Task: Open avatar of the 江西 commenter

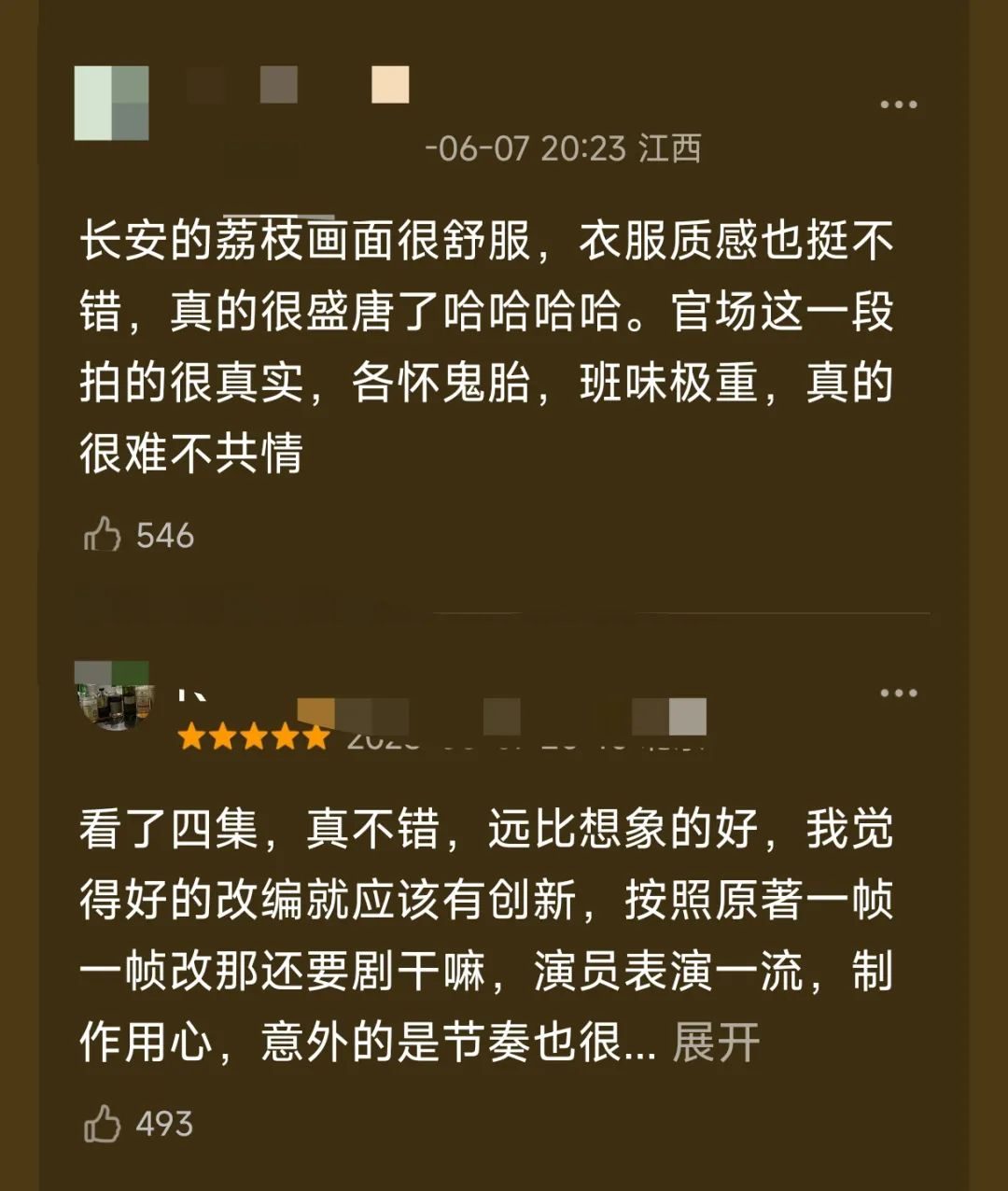Action: [112, 103]
